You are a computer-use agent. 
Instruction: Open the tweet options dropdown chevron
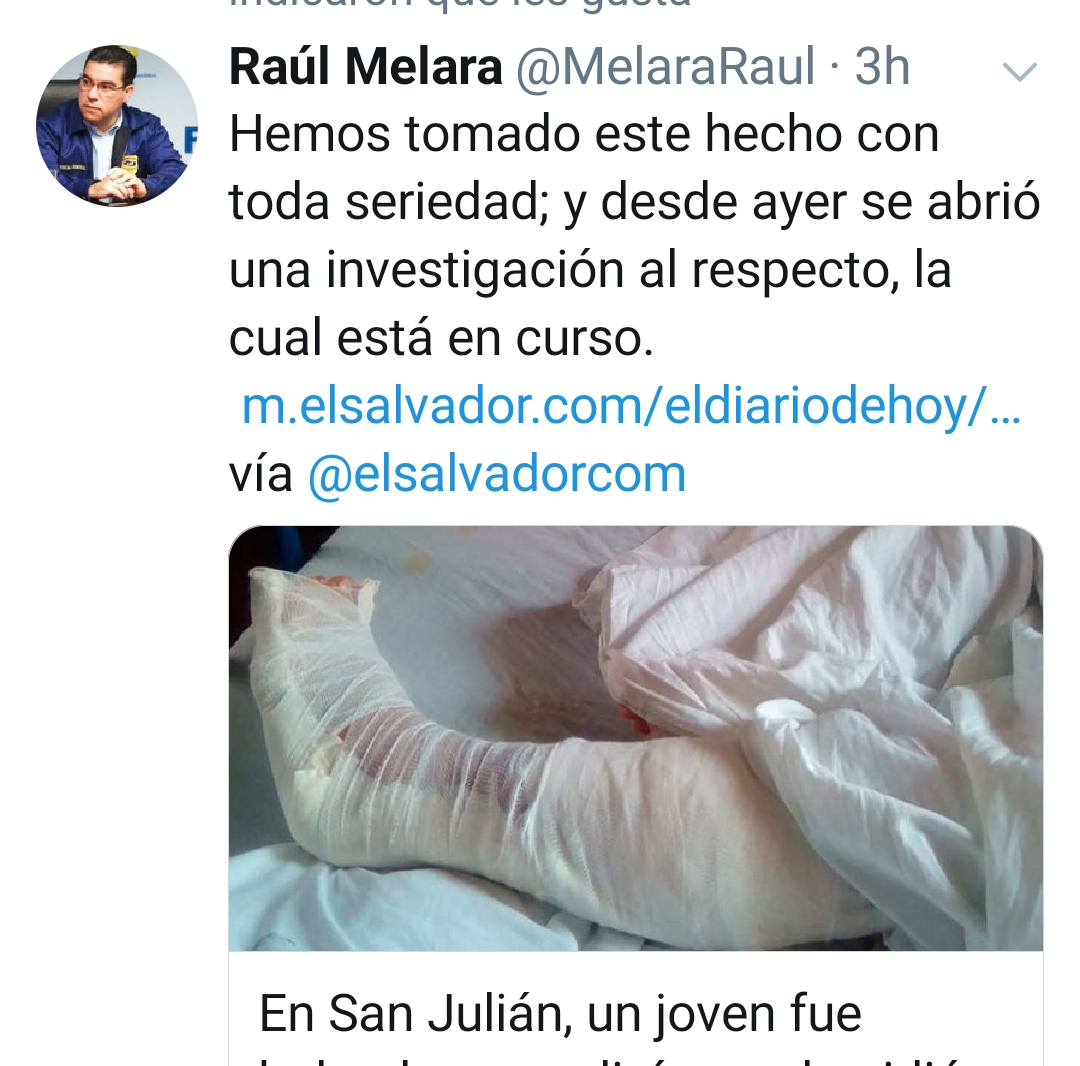point(1019,71)
